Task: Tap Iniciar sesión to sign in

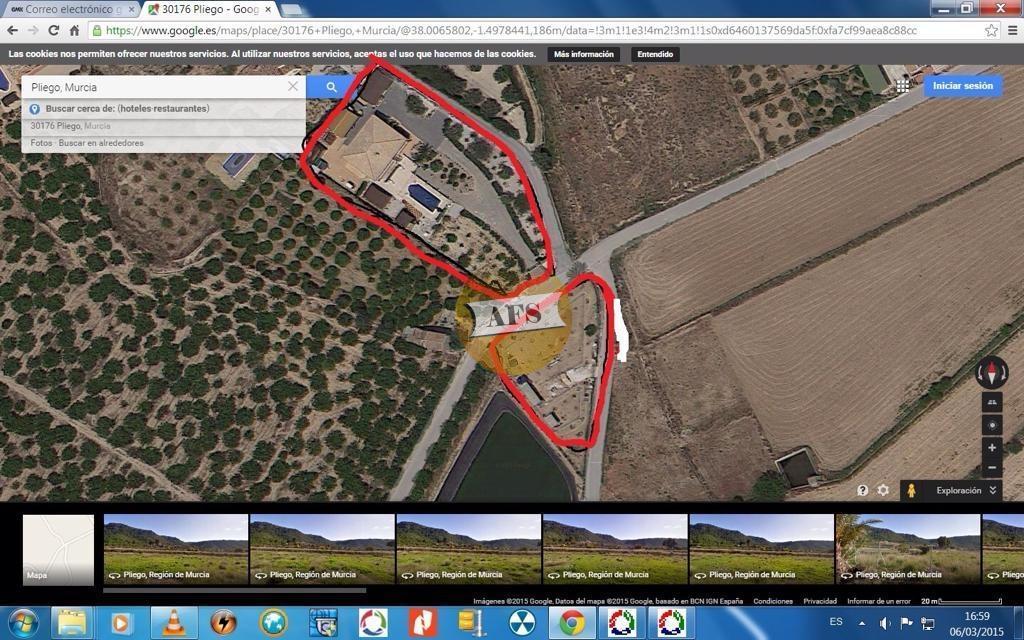Action: click(962, 86)
